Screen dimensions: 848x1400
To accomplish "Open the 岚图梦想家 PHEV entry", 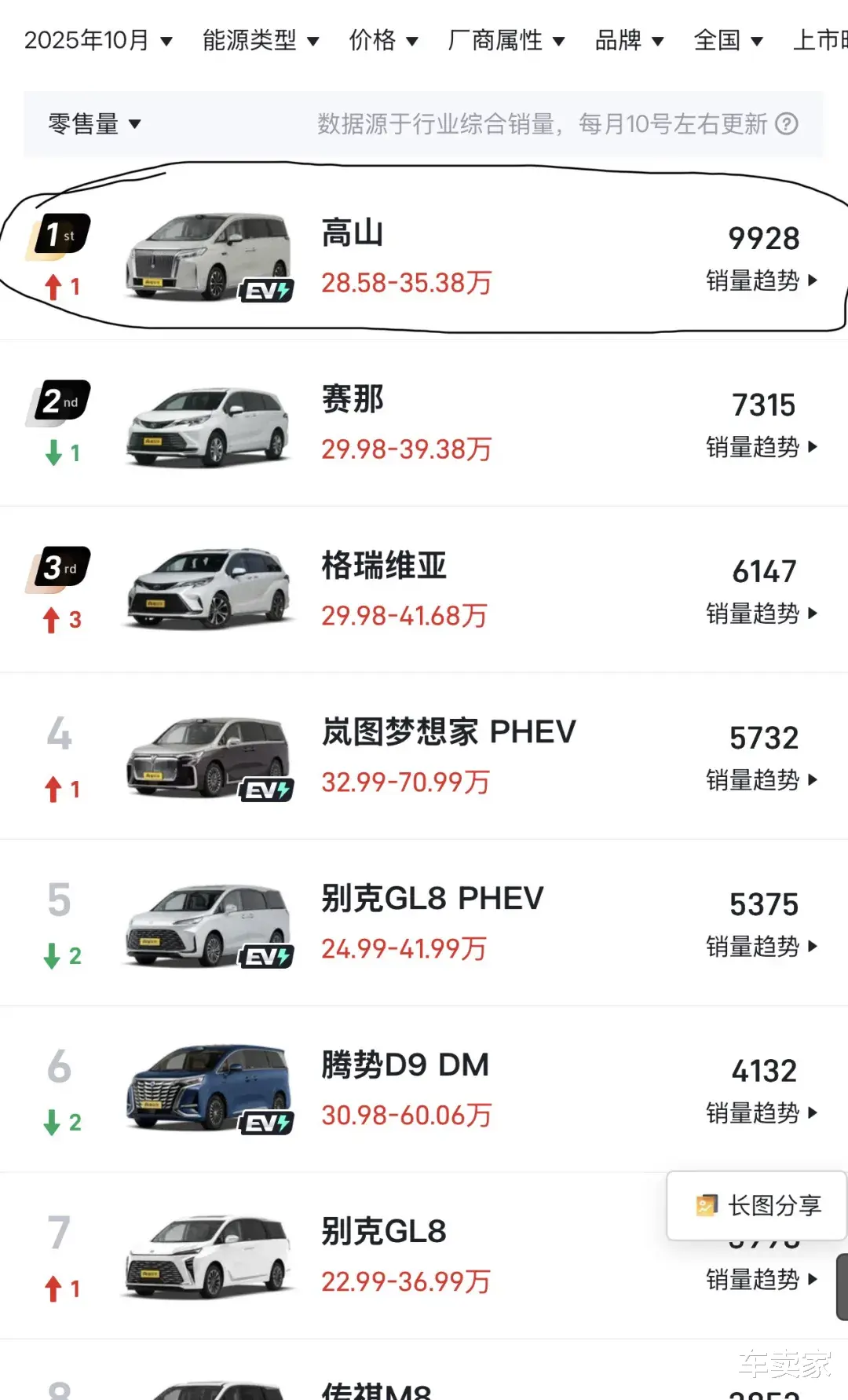I will (x=448, y=732).
